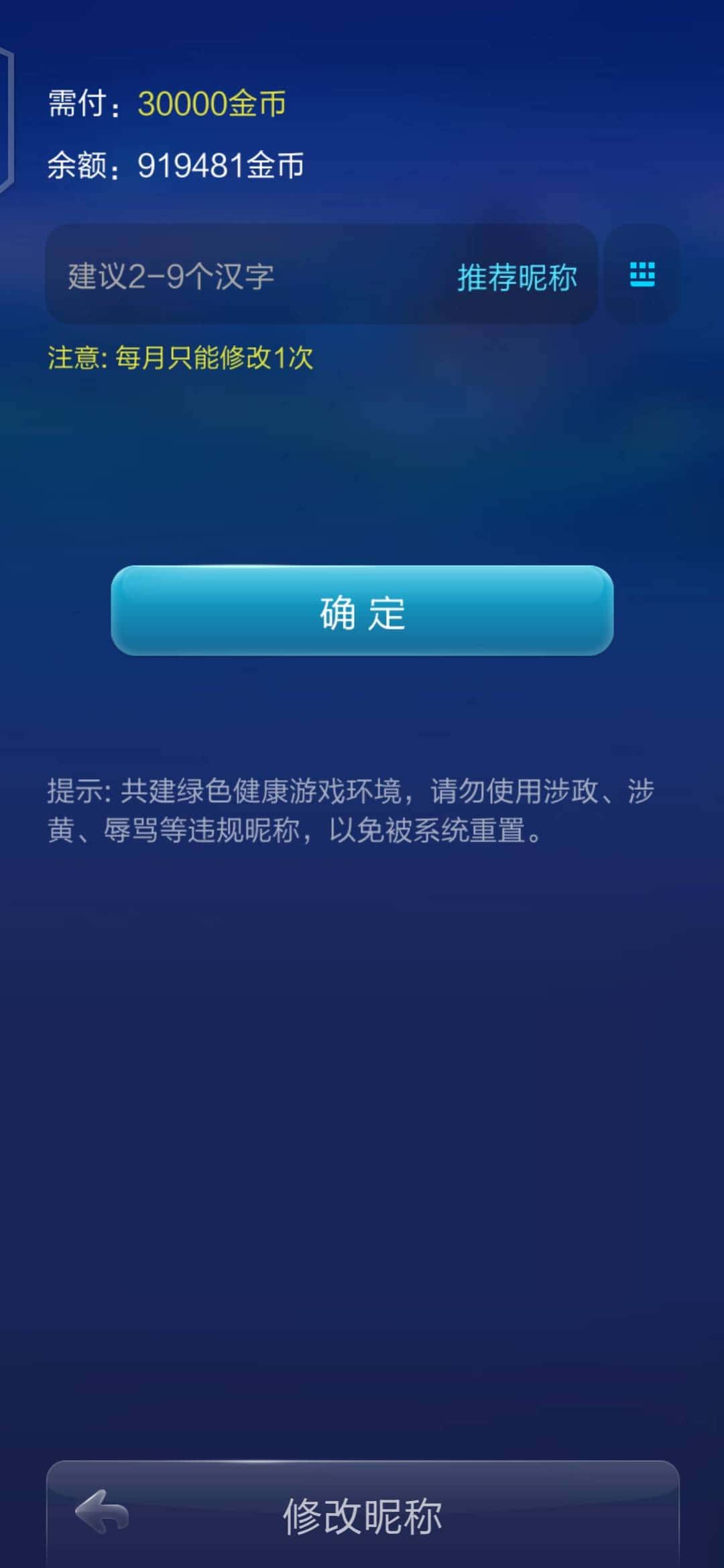Tap the 919481金币 balance amount
The image size is (724, 1568).
pyautogui.click(x=221, y=166)
